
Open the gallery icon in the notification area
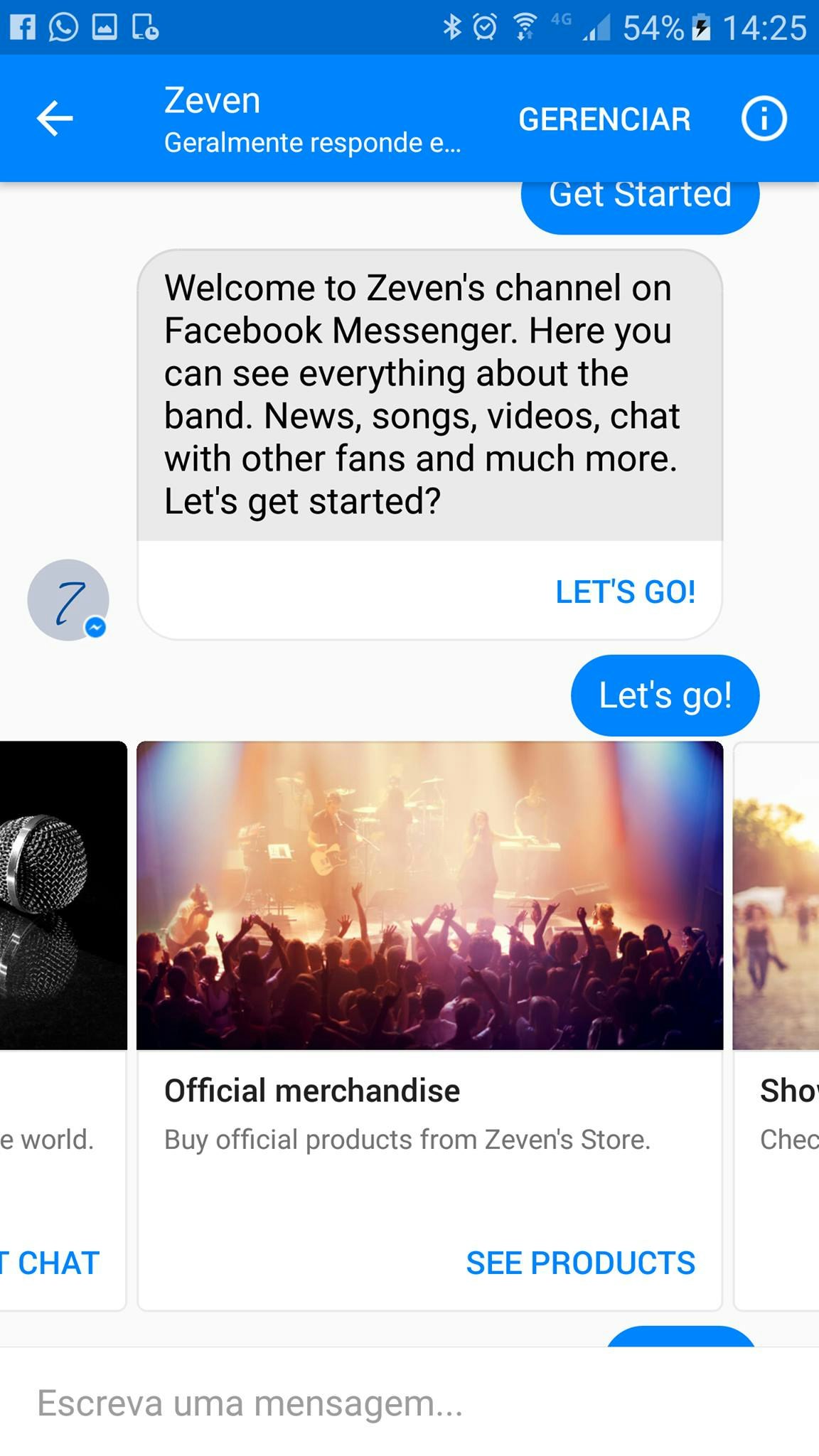(x=105, y=27)
